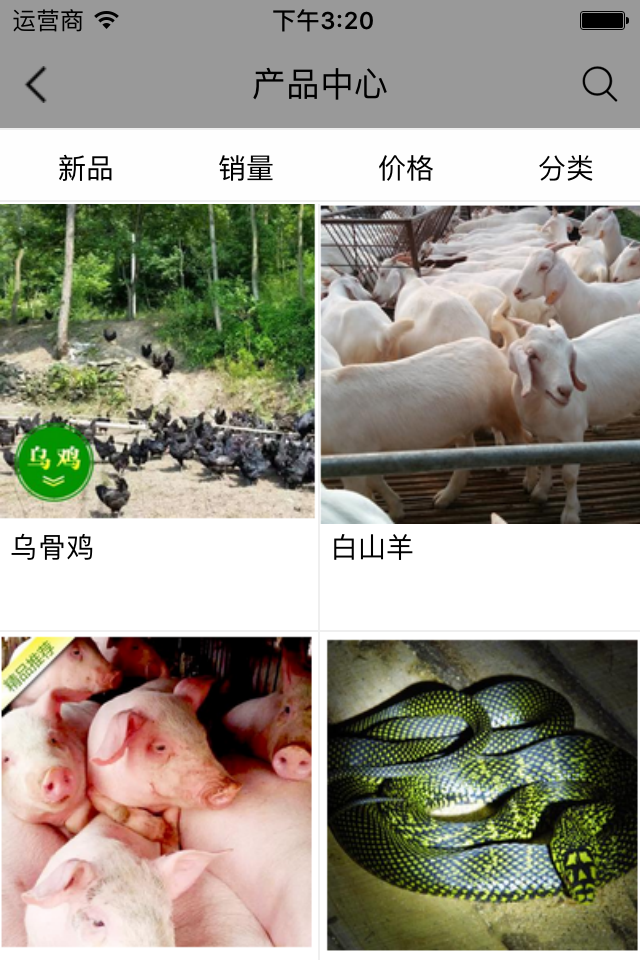The height and width of the screenshot is (960, 640).
Task: Open the 分类 category filter
Action: [x=566, y=168]
